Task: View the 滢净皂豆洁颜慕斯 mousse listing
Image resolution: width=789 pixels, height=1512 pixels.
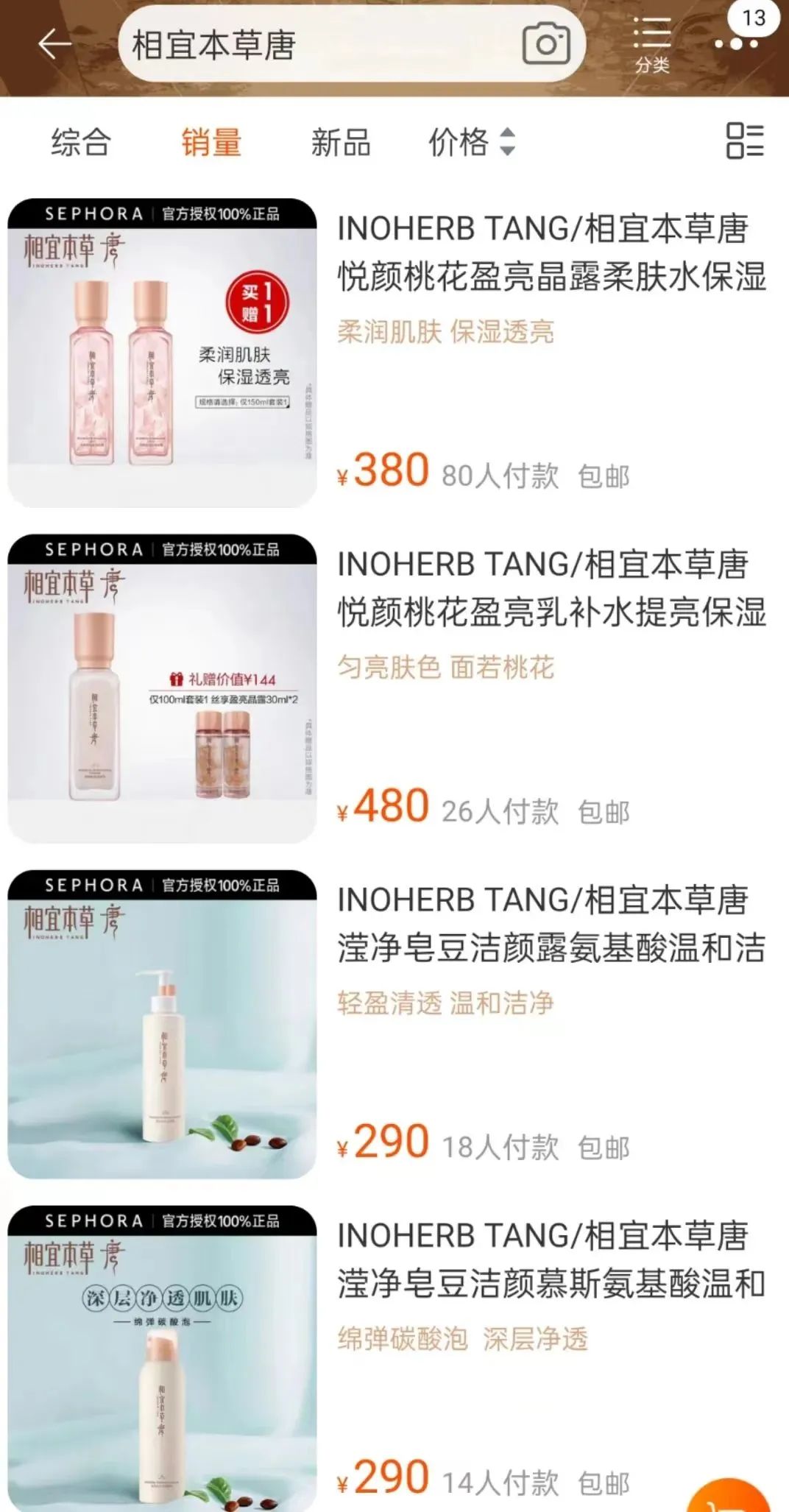Action: coord(551,1260)
